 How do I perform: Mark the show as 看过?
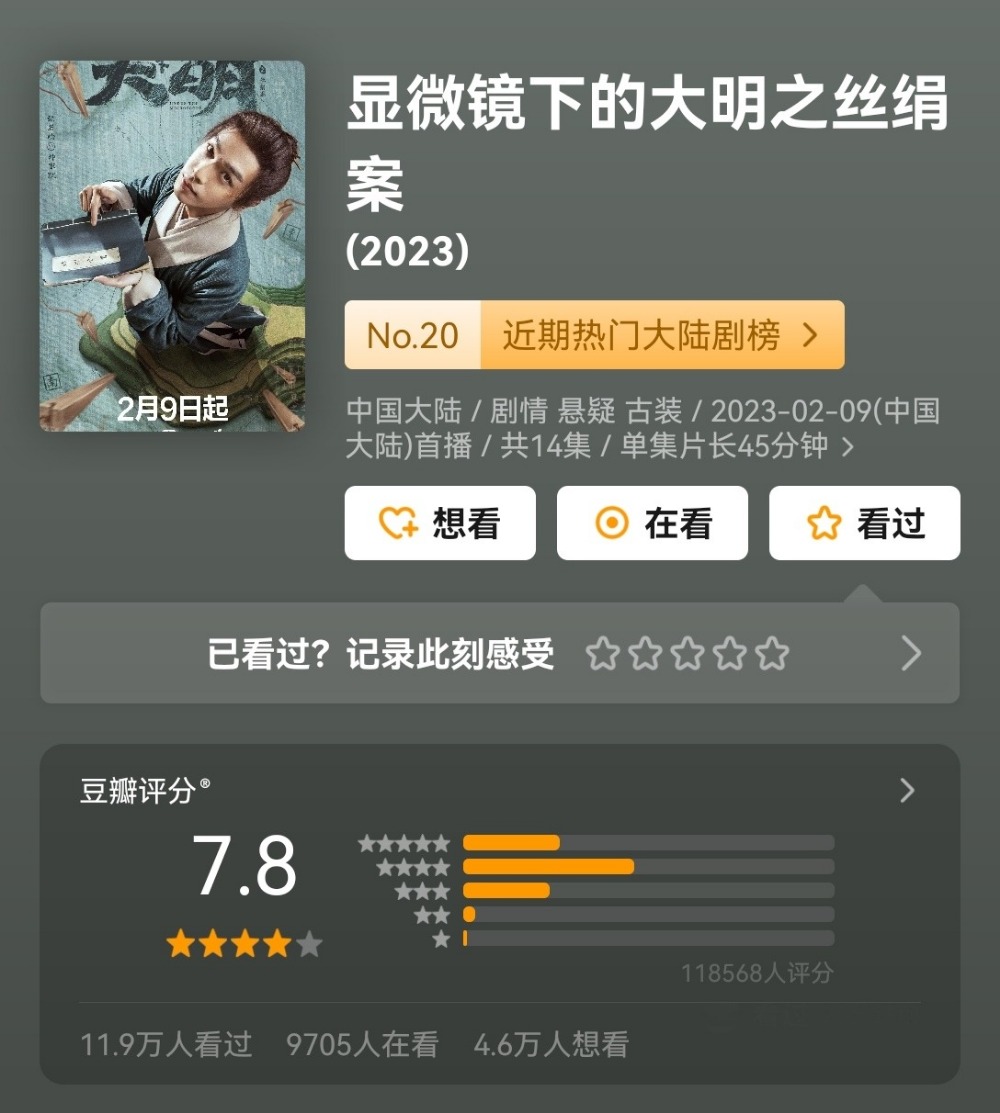click(864, 523)
